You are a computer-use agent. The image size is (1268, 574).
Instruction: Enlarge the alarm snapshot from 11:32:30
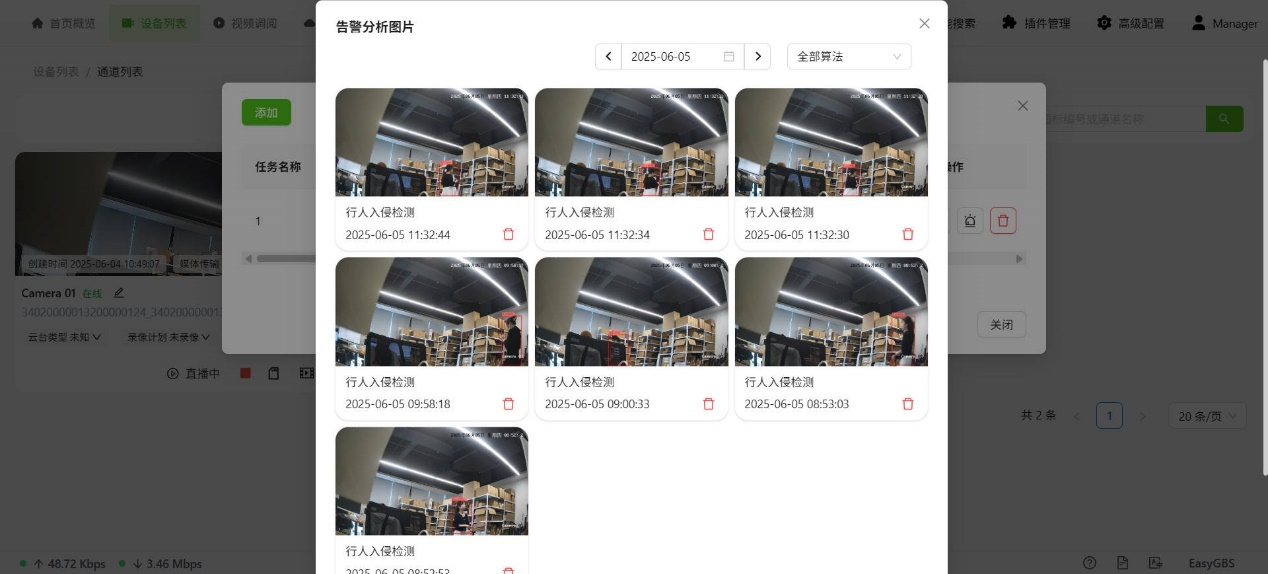[831, 142]
